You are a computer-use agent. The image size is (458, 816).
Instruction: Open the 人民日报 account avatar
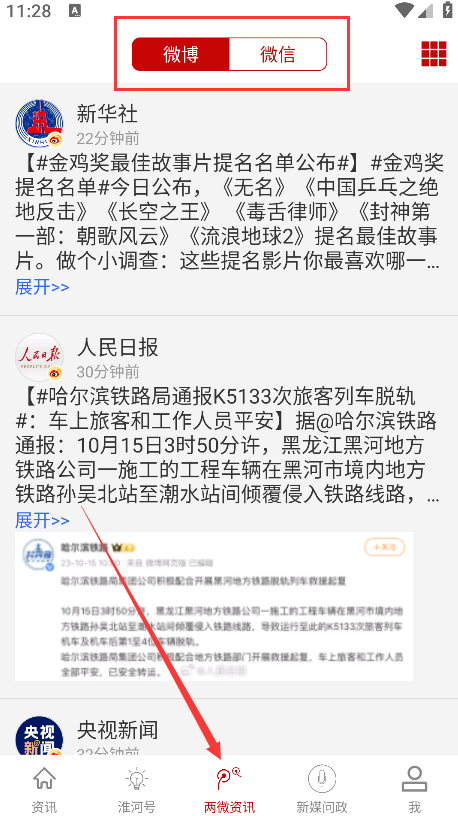[x=39, y=357]
